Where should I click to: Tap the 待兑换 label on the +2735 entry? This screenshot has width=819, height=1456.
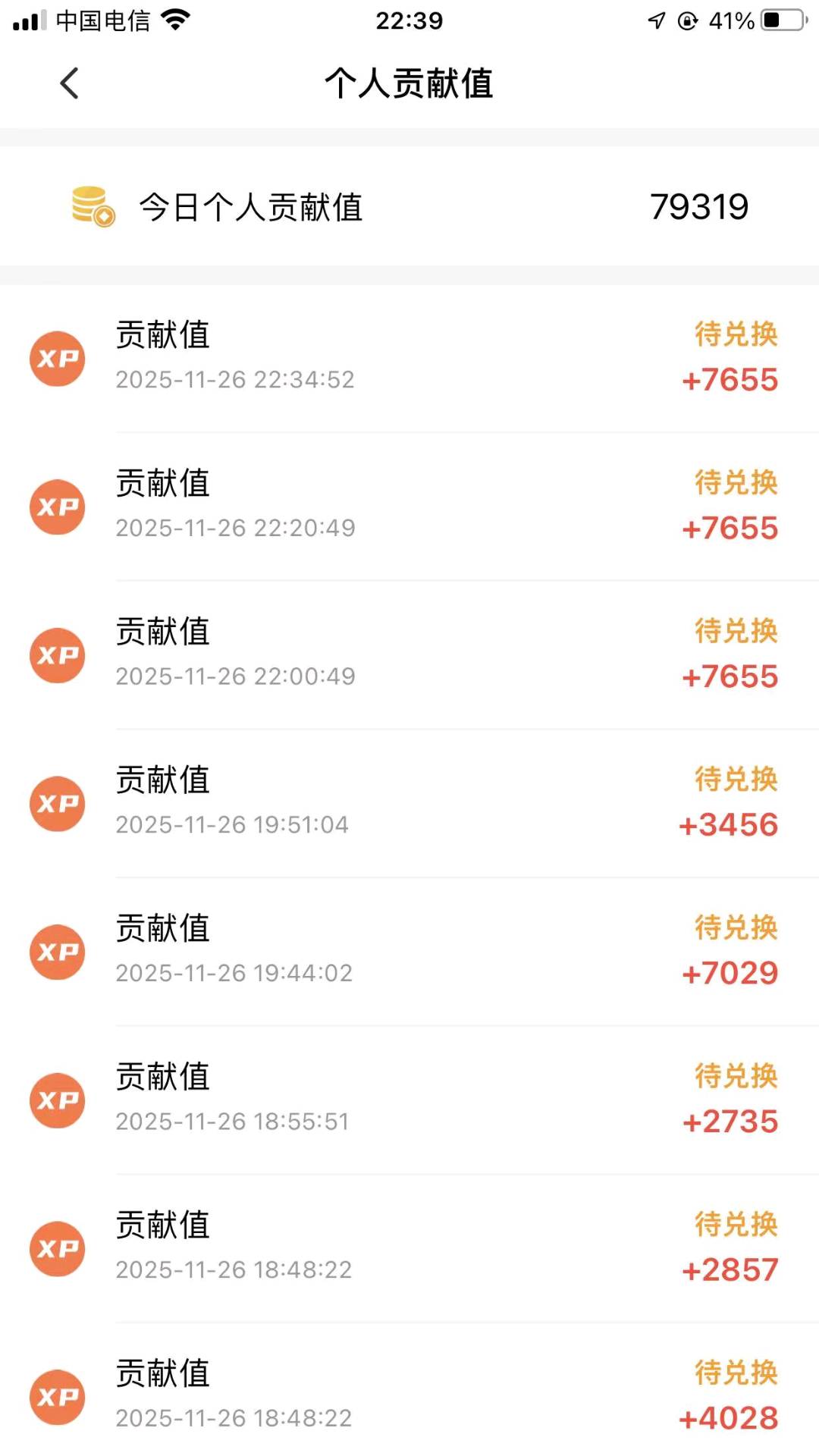tap(734, 1078)
